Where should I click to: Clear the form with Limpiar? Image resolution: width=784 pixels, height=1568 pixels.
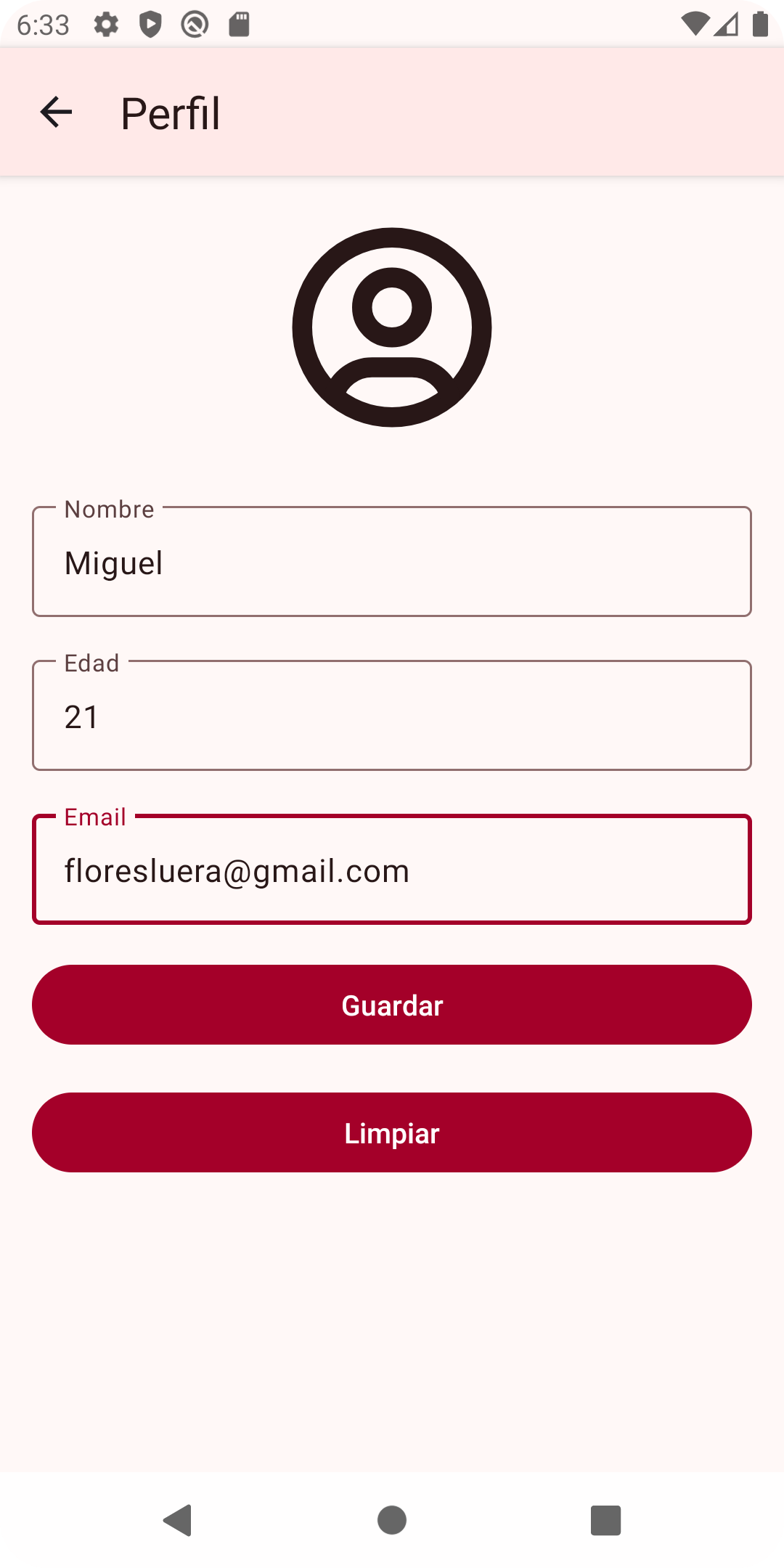pyautogui.click(x=392, y=1132)
